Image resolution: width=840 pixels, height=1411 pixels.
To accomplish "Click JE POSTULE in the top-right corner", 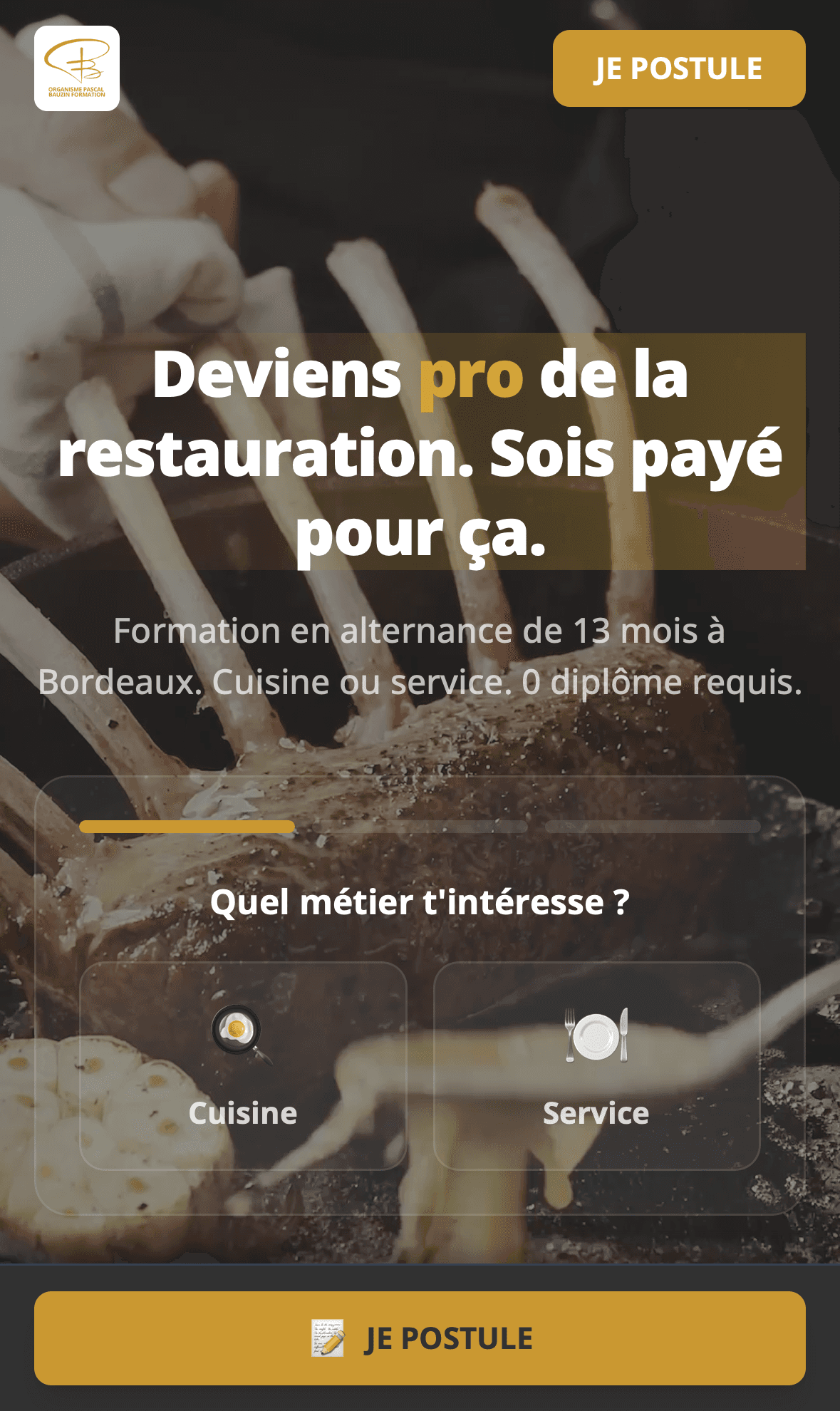I will point(678,68).
